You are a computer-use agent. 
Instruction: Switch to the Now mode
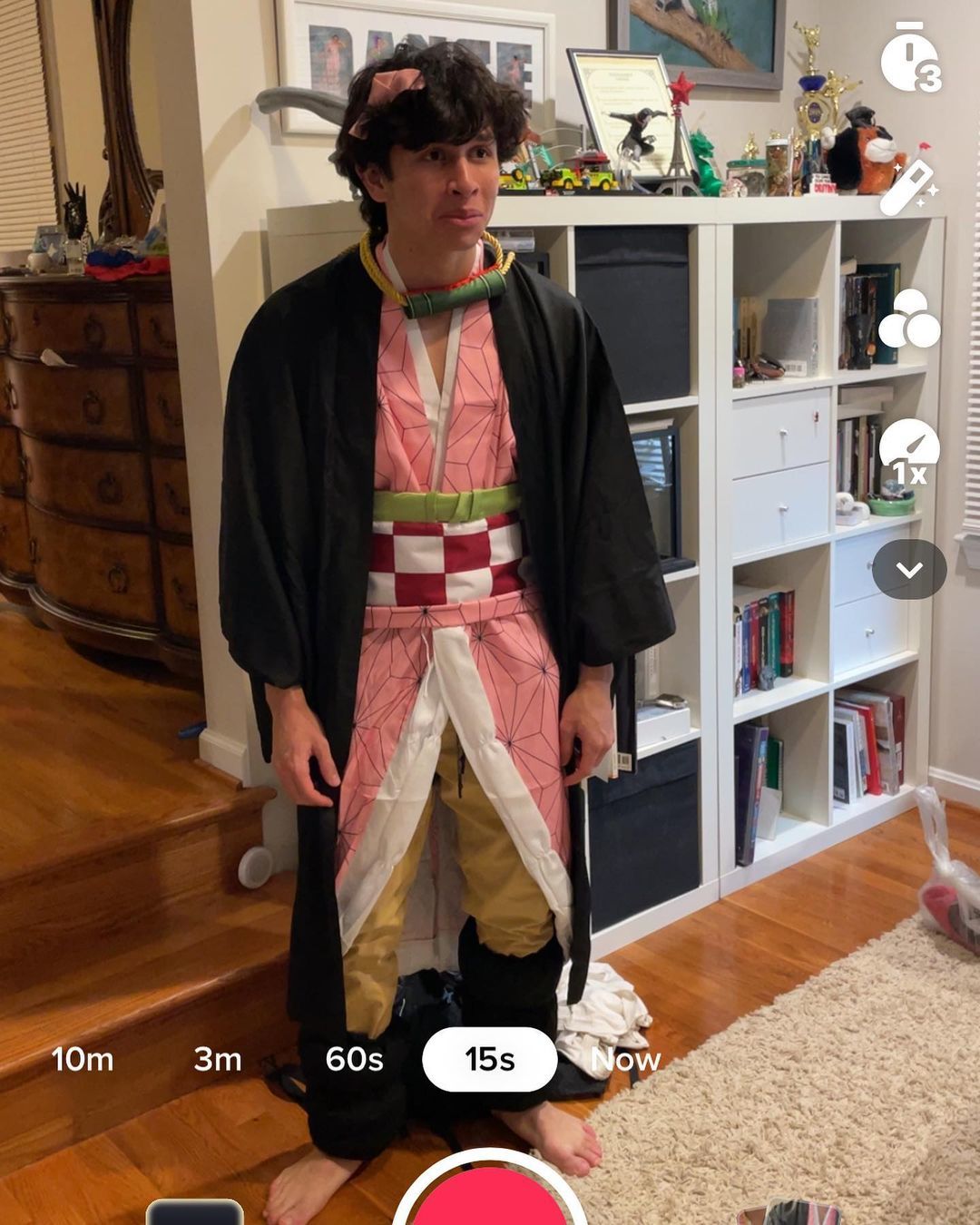[x=625, y=1059]
